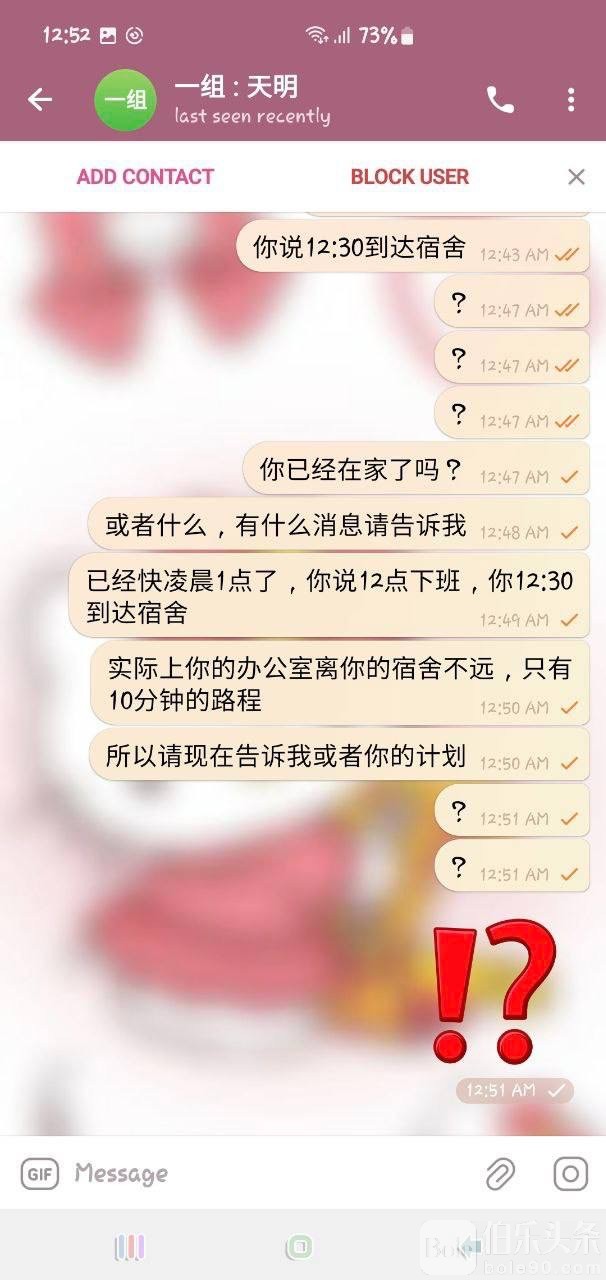Tap ADD CONTACT
Viewport: 606px width, 1280px height.
click(145, 177)
